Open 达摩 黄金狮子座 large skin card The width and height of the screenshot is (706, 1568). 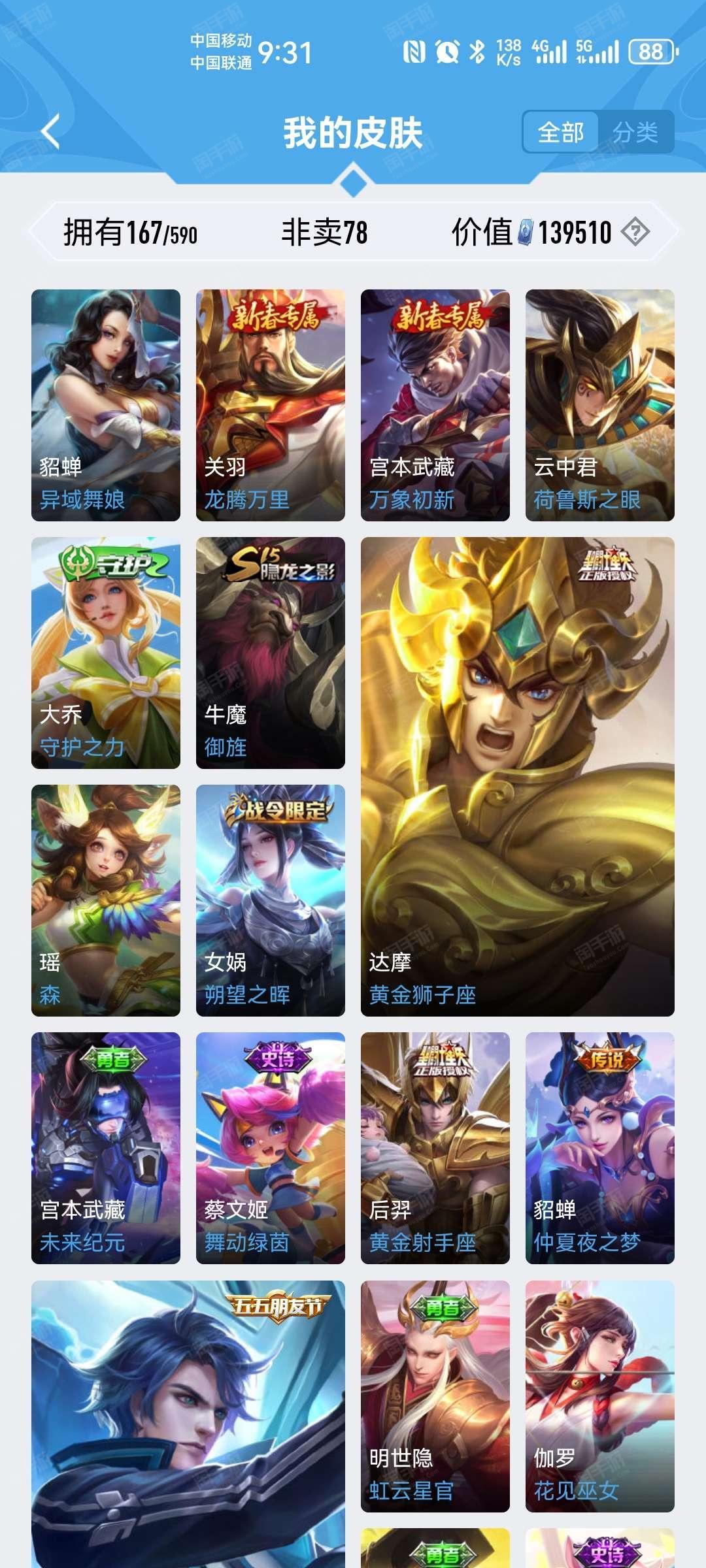(x=518, y=776)
